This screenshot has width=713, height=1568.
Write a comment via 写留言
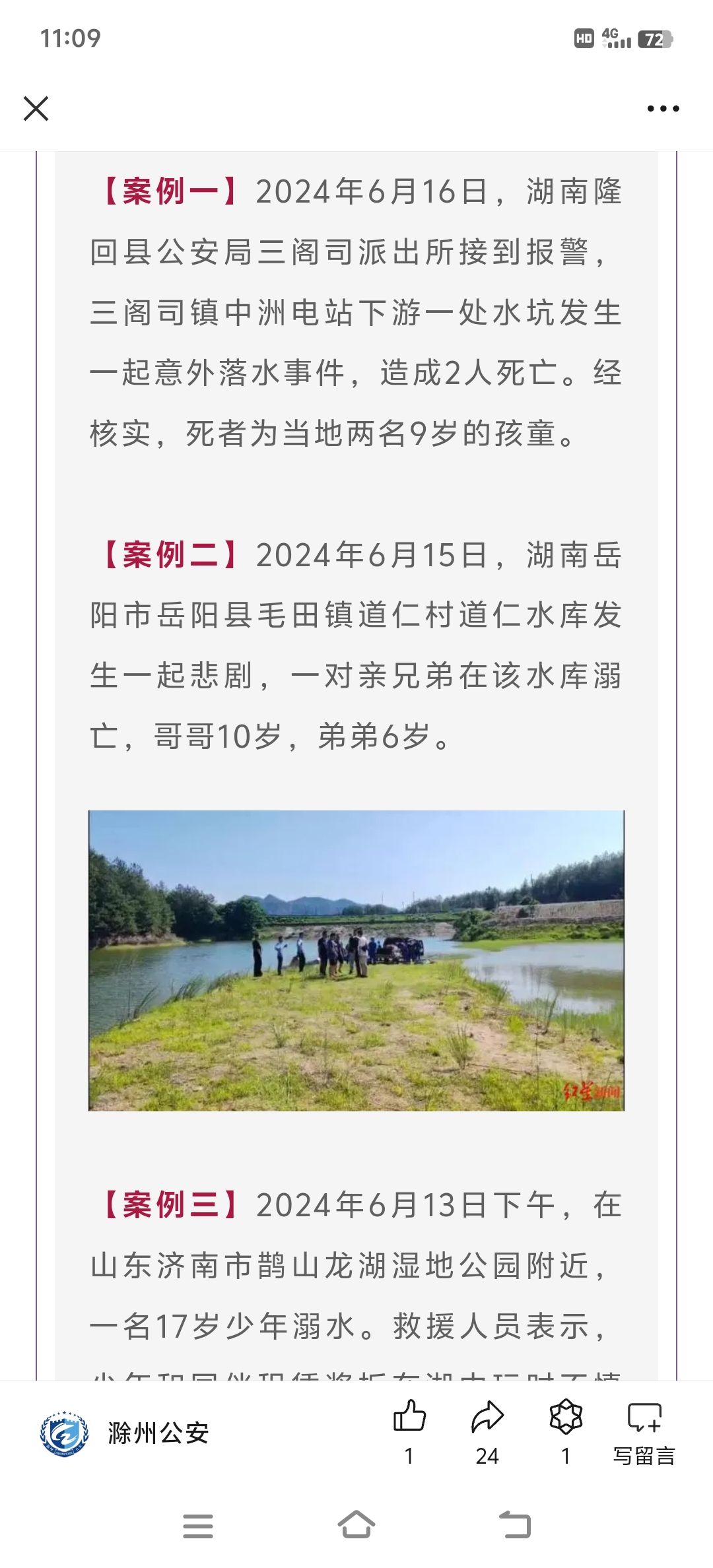point(644,1433)
